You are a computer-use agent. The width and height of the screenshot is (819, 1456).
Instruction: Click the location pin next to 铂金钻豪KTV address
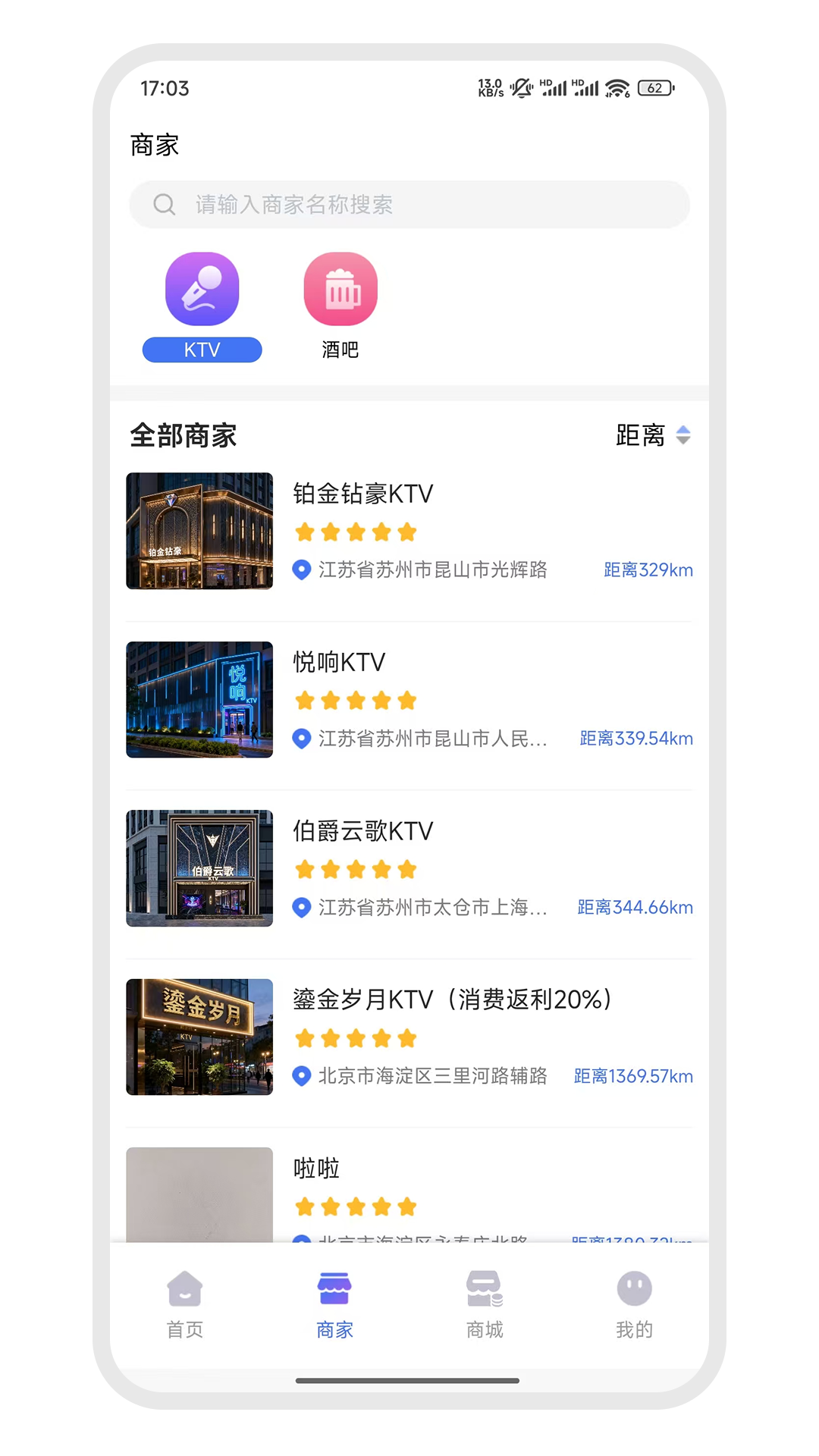[301, 570]
